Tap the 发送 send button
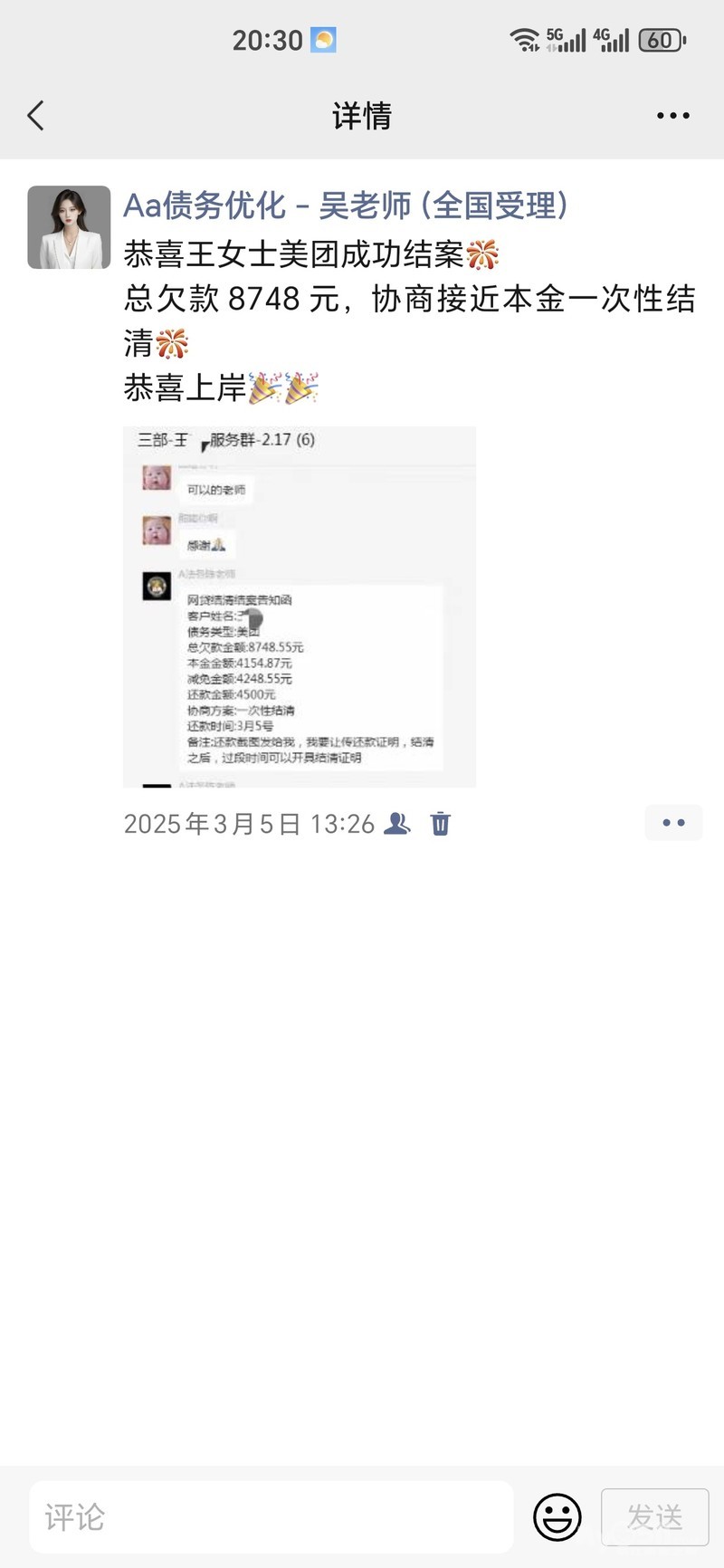Viewport: 724px width, 1568px height. (x=654, y=1517)
